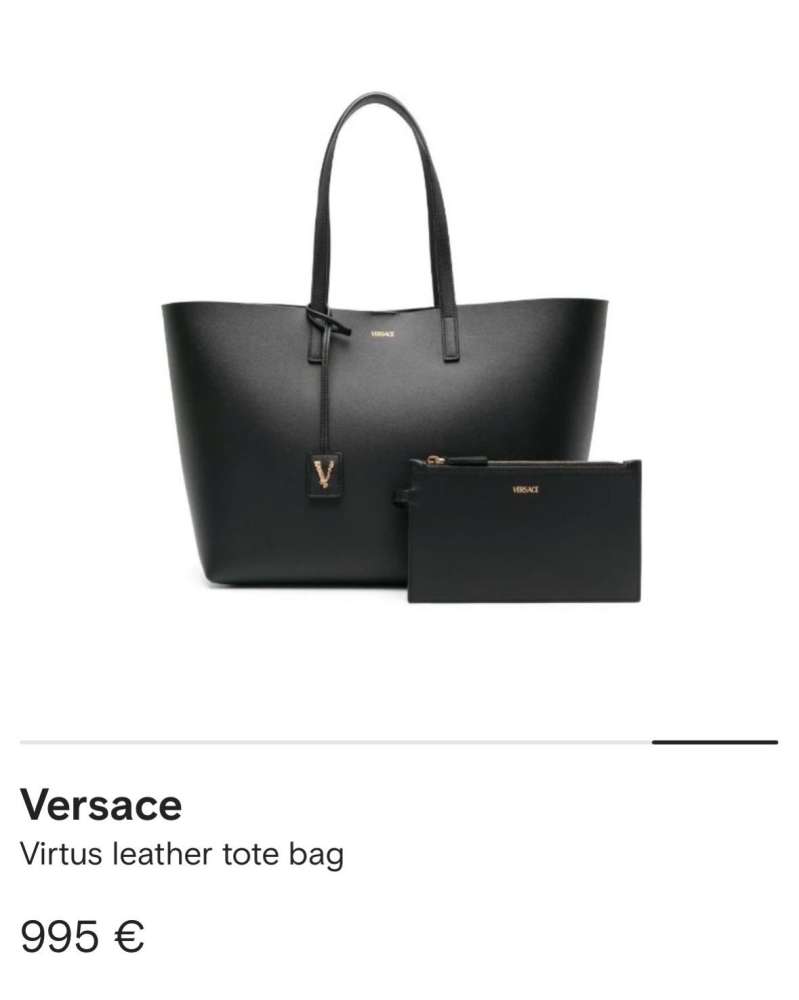Click the gold Versace lettering on the tote
Image resolution: width=799 pixels, height=1000 pixels.
click(383, 333)
